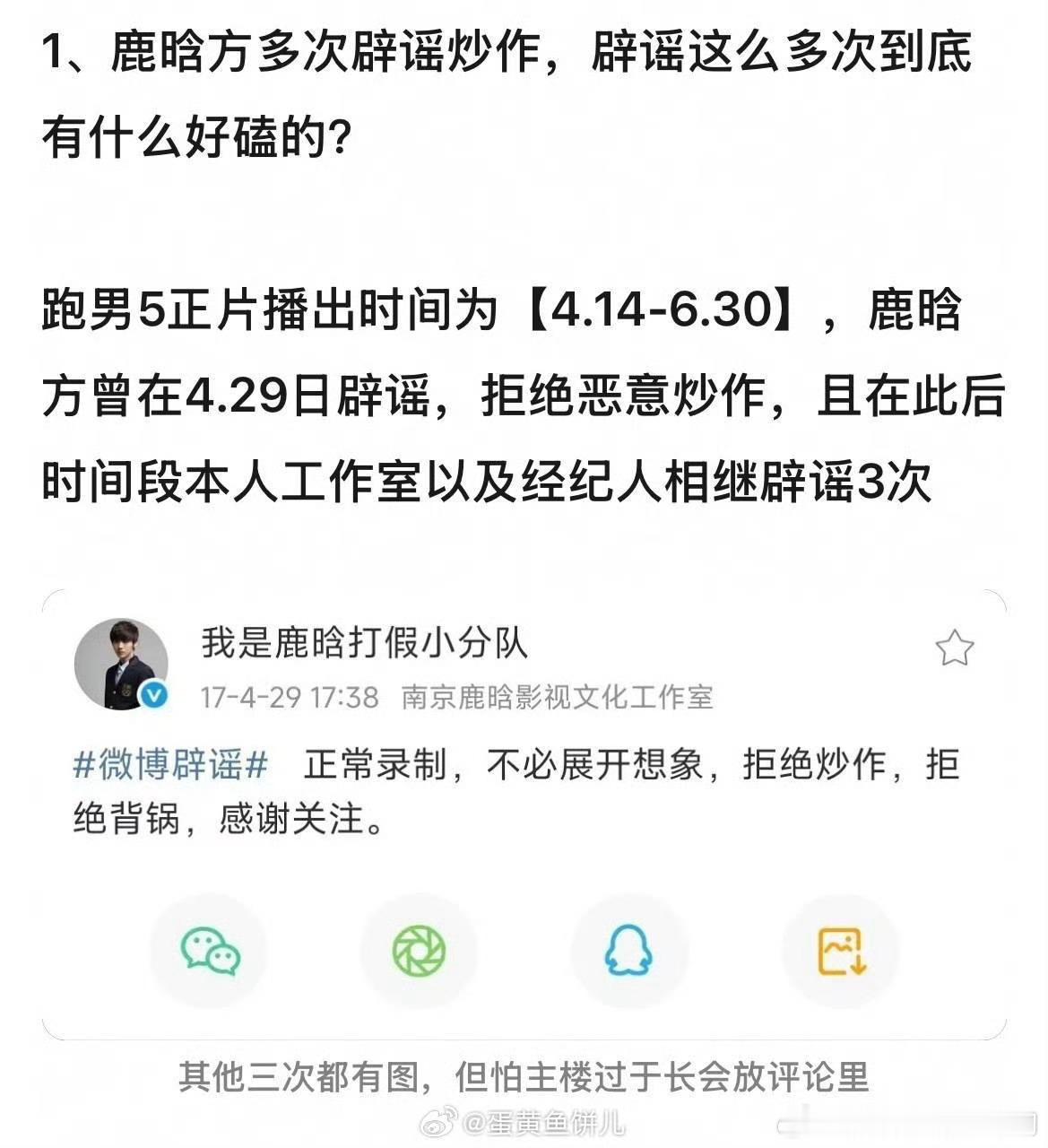Tap the WeChat share icon
1048x1148 pixels.
click(210, 952)
